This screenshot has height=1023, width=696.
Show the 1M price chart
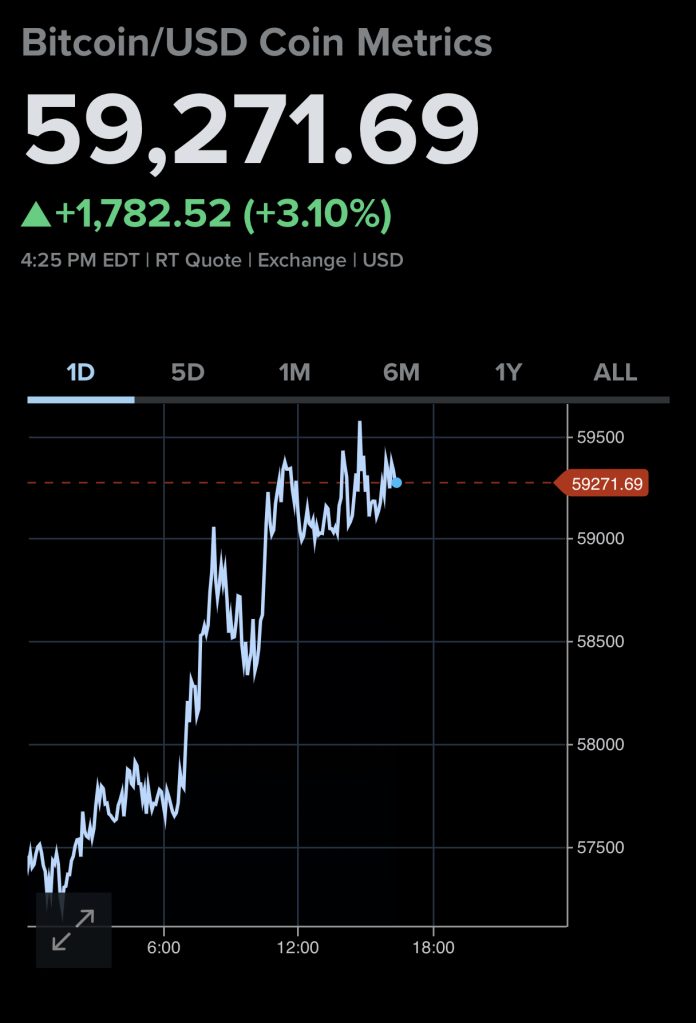(x=294, y=373)
